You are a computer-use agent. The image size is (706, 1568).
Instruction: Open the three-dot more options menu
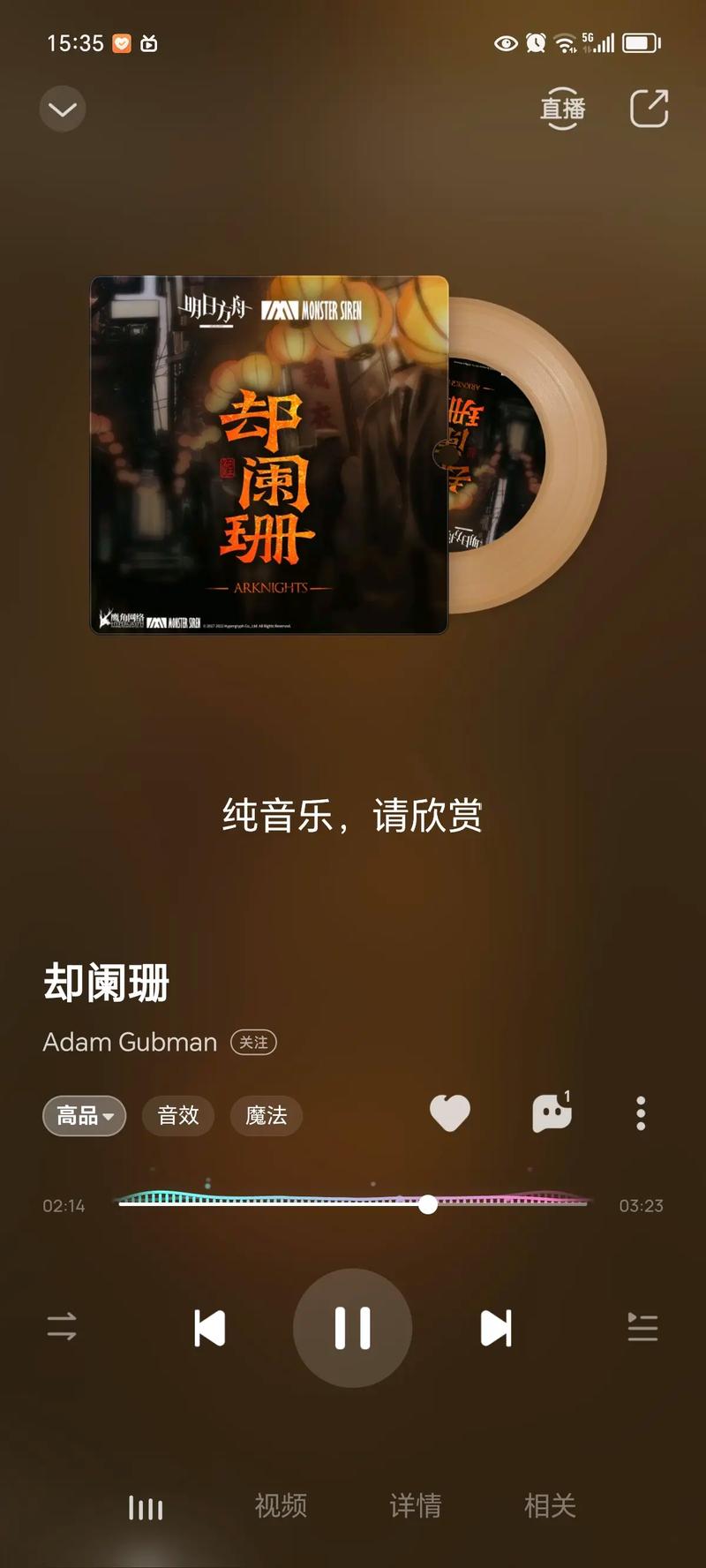[x=641, y=1114]
